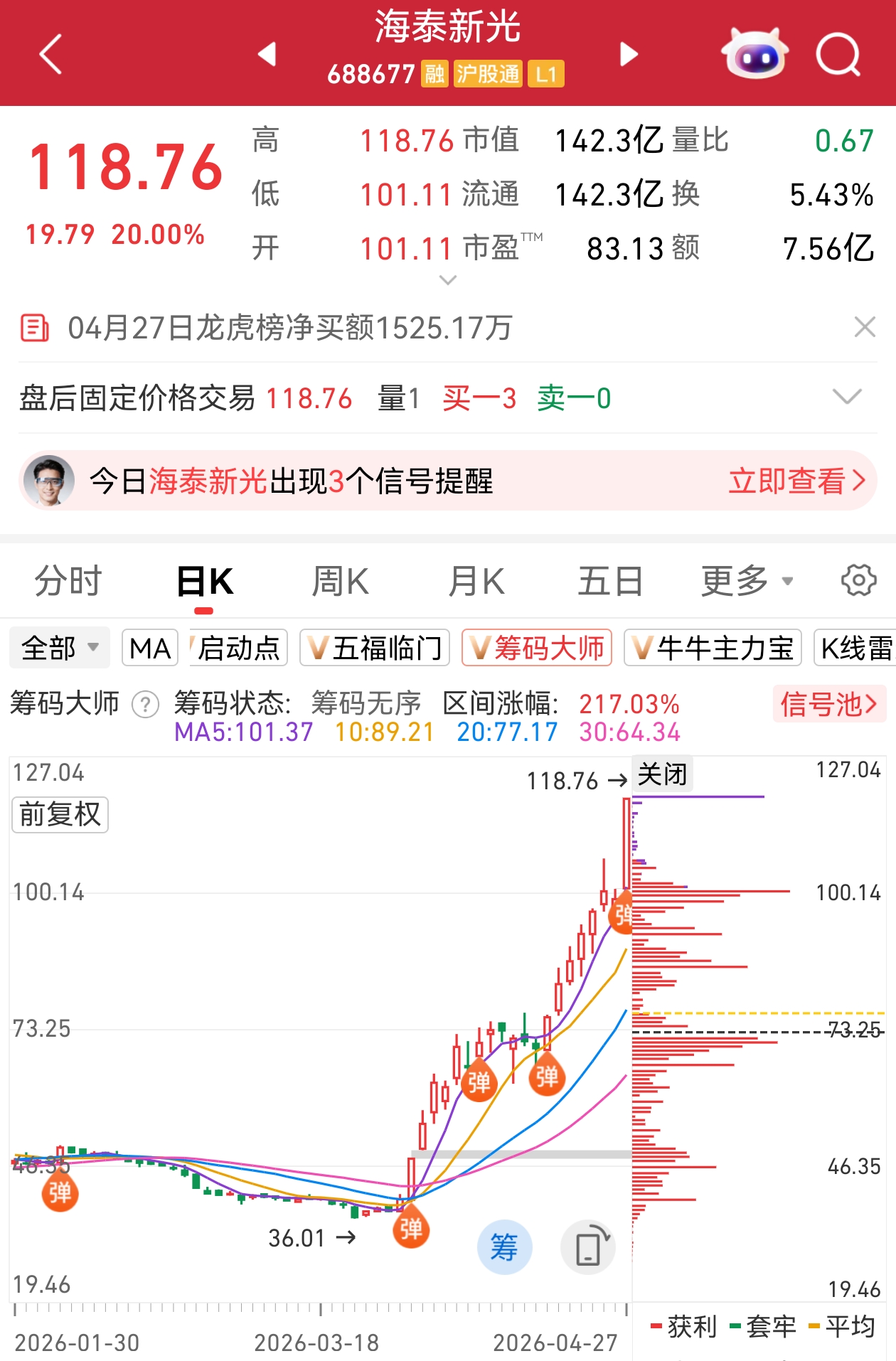
Task: Tap the 前复权 adjustment button
Action: pos(60,814)
